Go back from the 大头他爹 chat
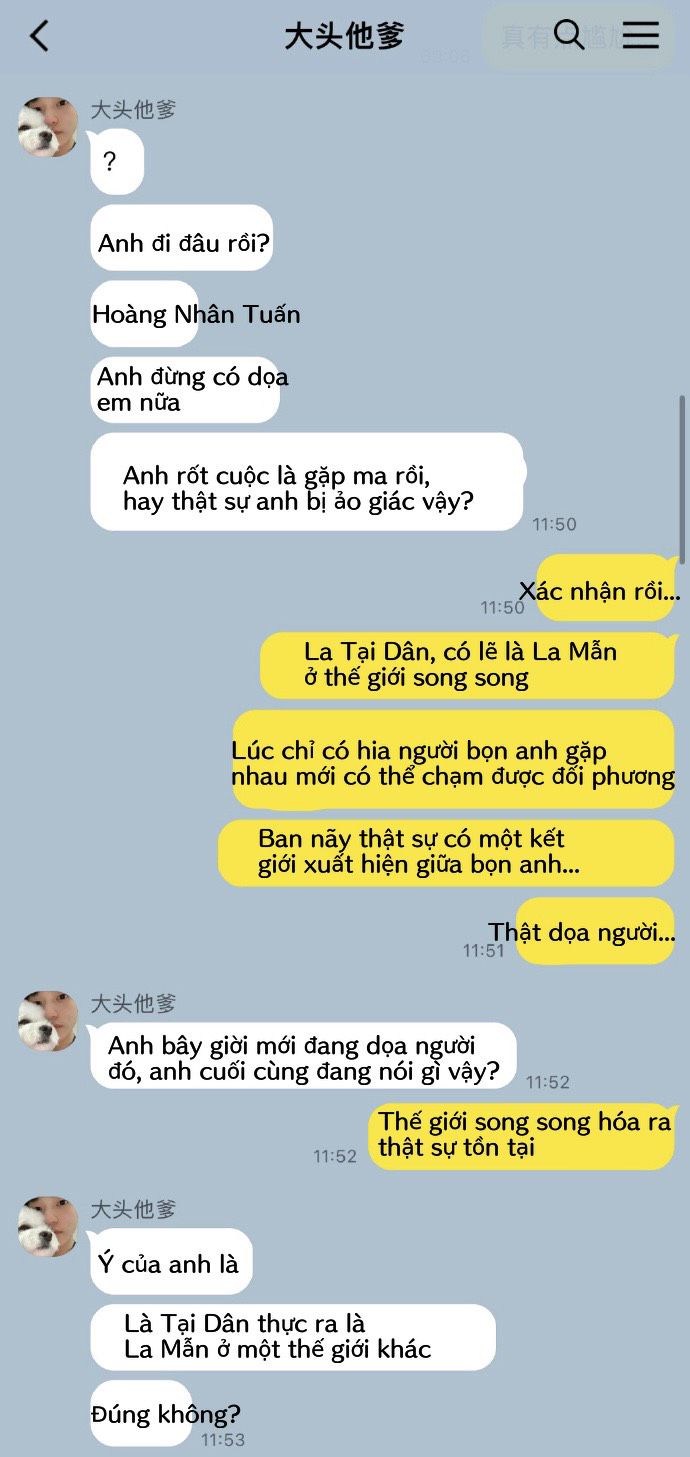The image size is (690, 1457). pos(39,37)
